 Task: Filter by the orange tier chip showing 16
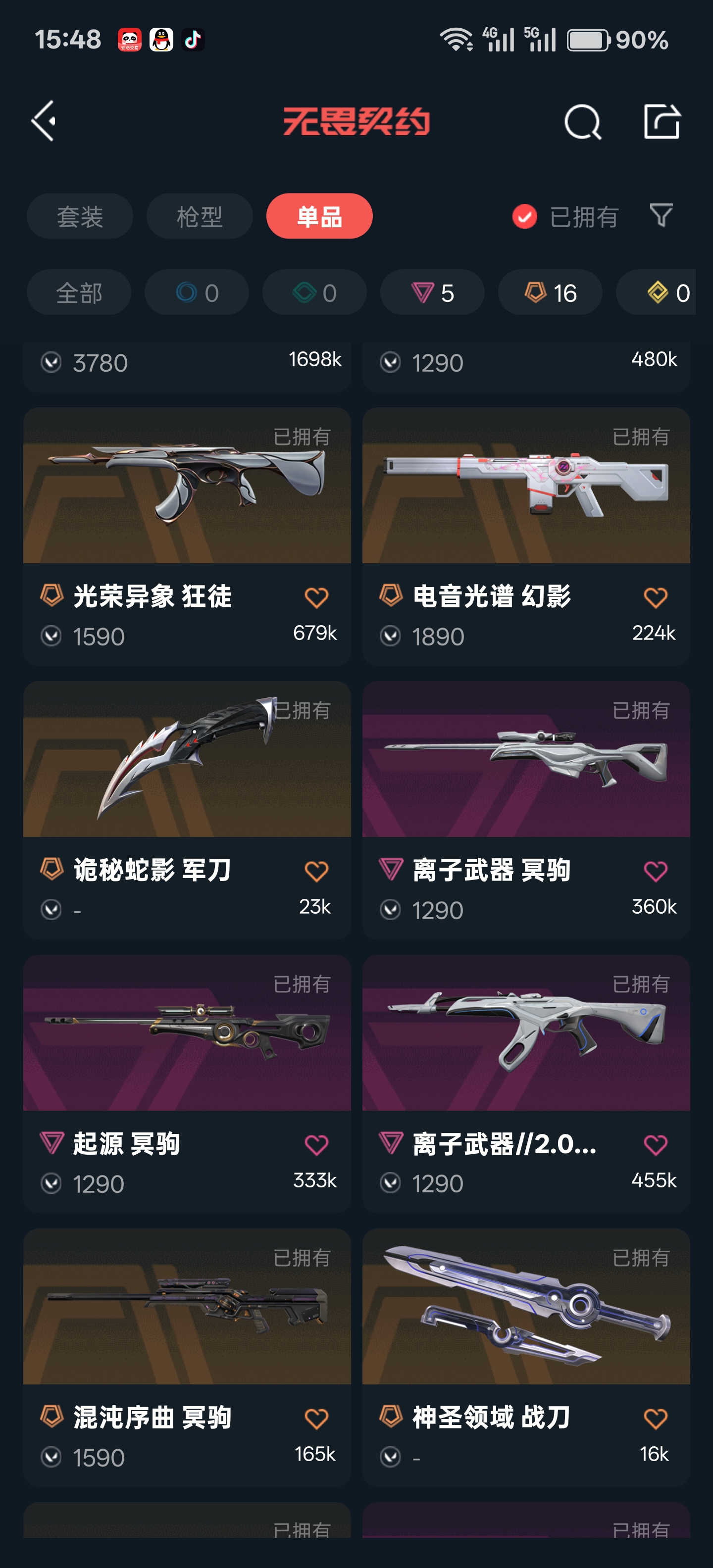pyautogui.click(x=551, y=293)
